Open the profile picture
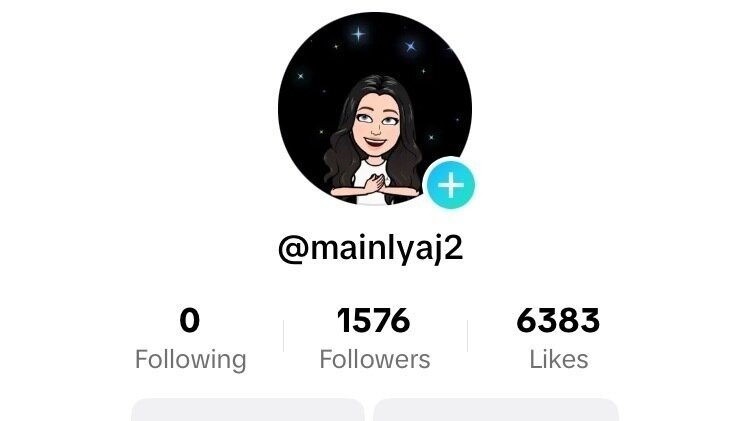 pyautogui.click(x=372, y=108)
